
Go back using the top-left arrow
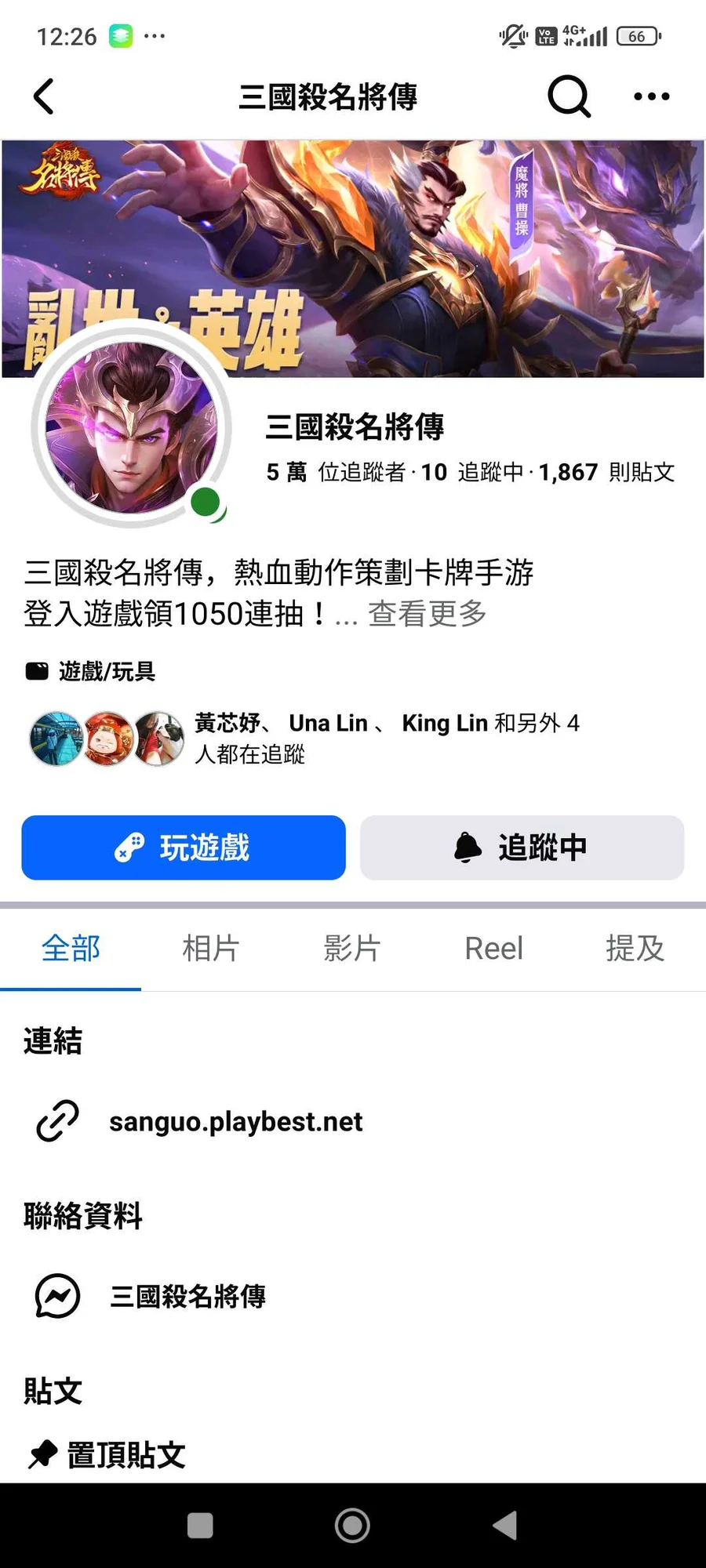pos(44,97)
